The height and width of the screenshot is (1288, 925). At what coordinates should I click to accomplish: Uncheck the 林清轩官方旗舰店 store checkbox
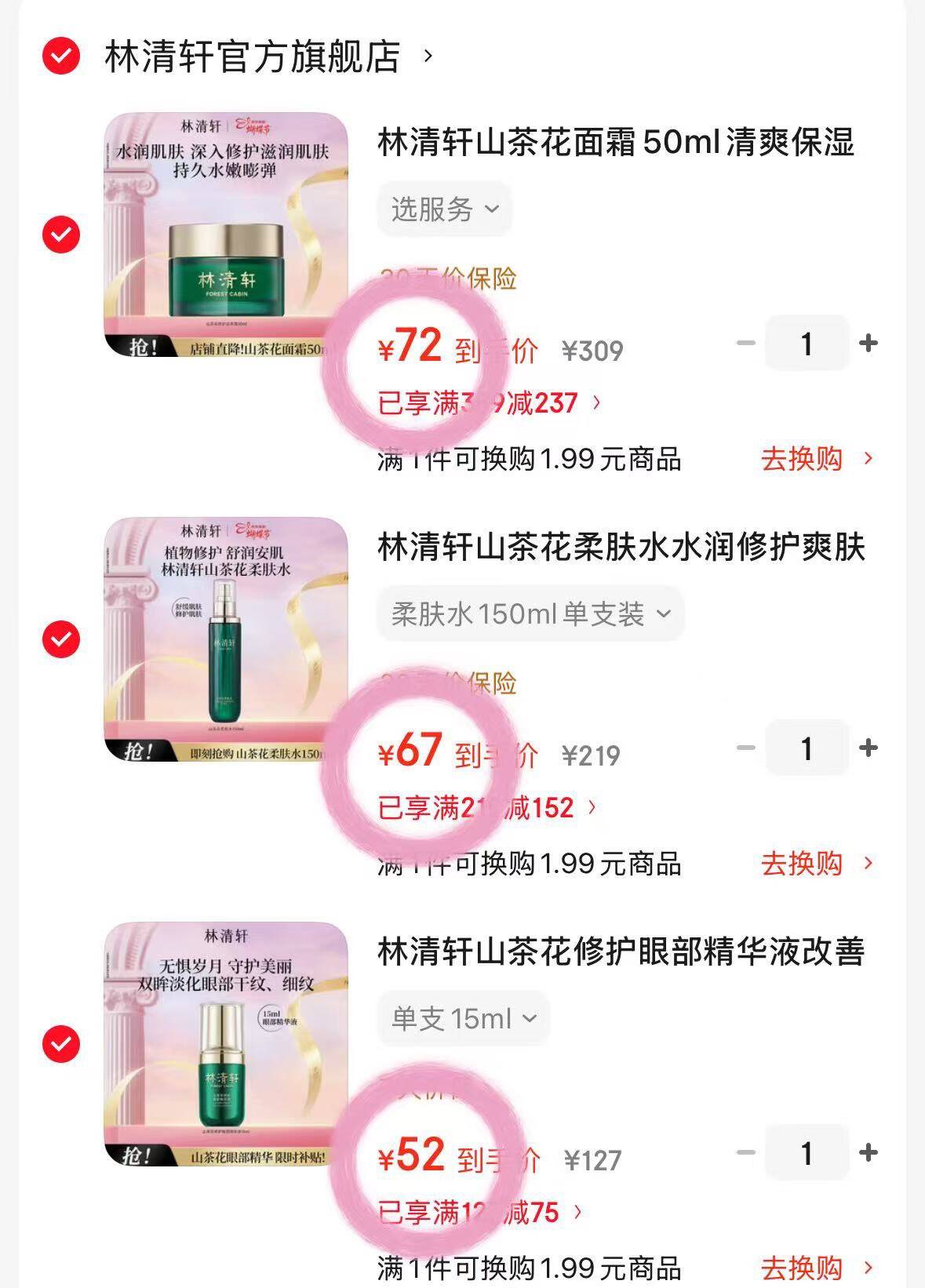61,56
